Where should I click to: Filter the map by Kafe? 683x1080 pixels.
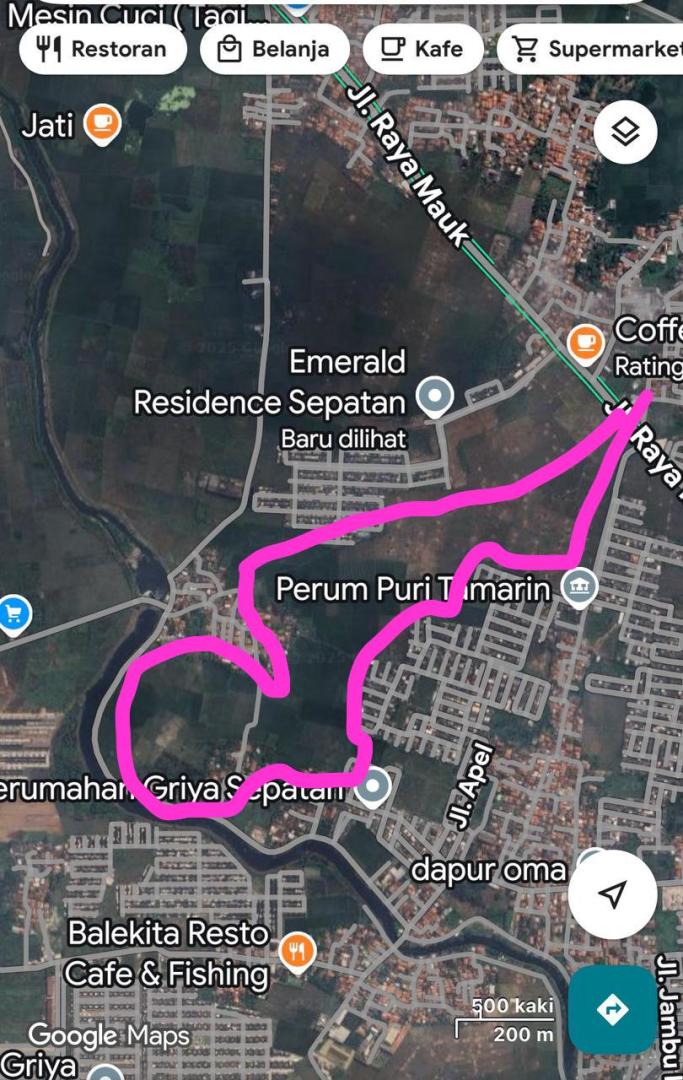click(x=422, y=49)
